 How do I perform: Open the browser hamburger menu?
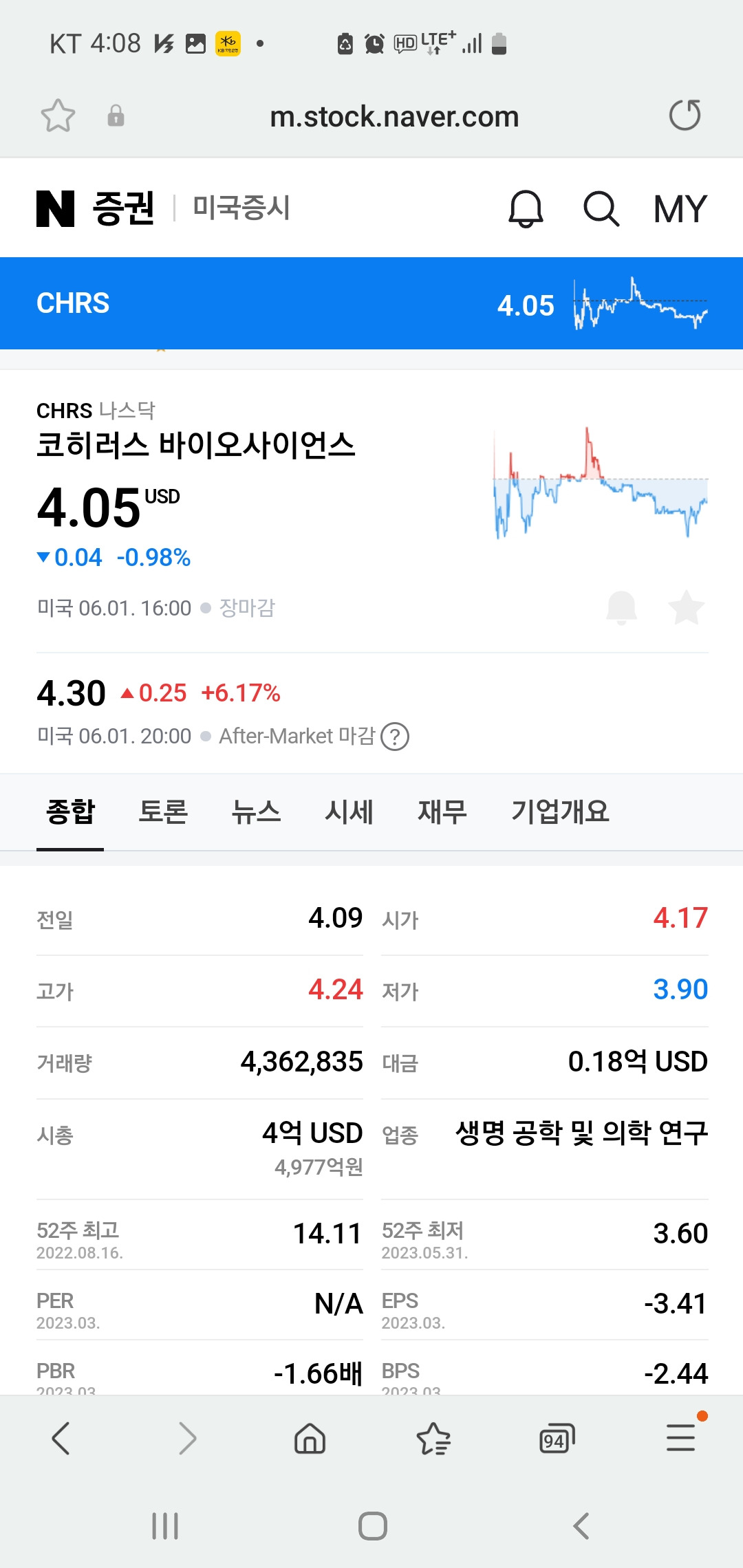[x=682, y=1437]
